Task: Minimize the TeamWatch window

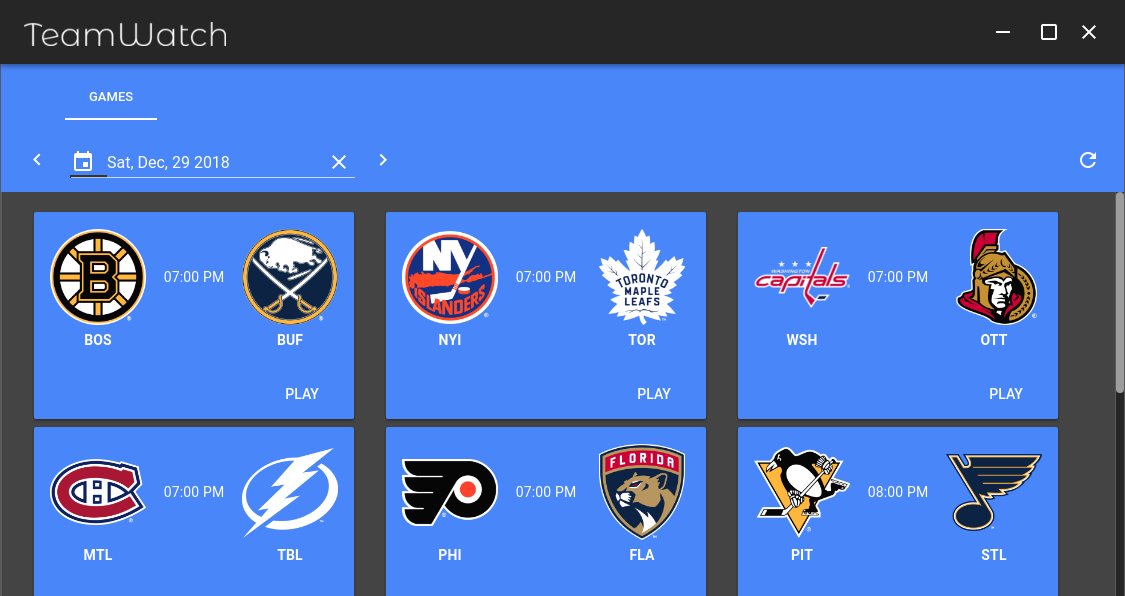Action: tap(1003, 33)
